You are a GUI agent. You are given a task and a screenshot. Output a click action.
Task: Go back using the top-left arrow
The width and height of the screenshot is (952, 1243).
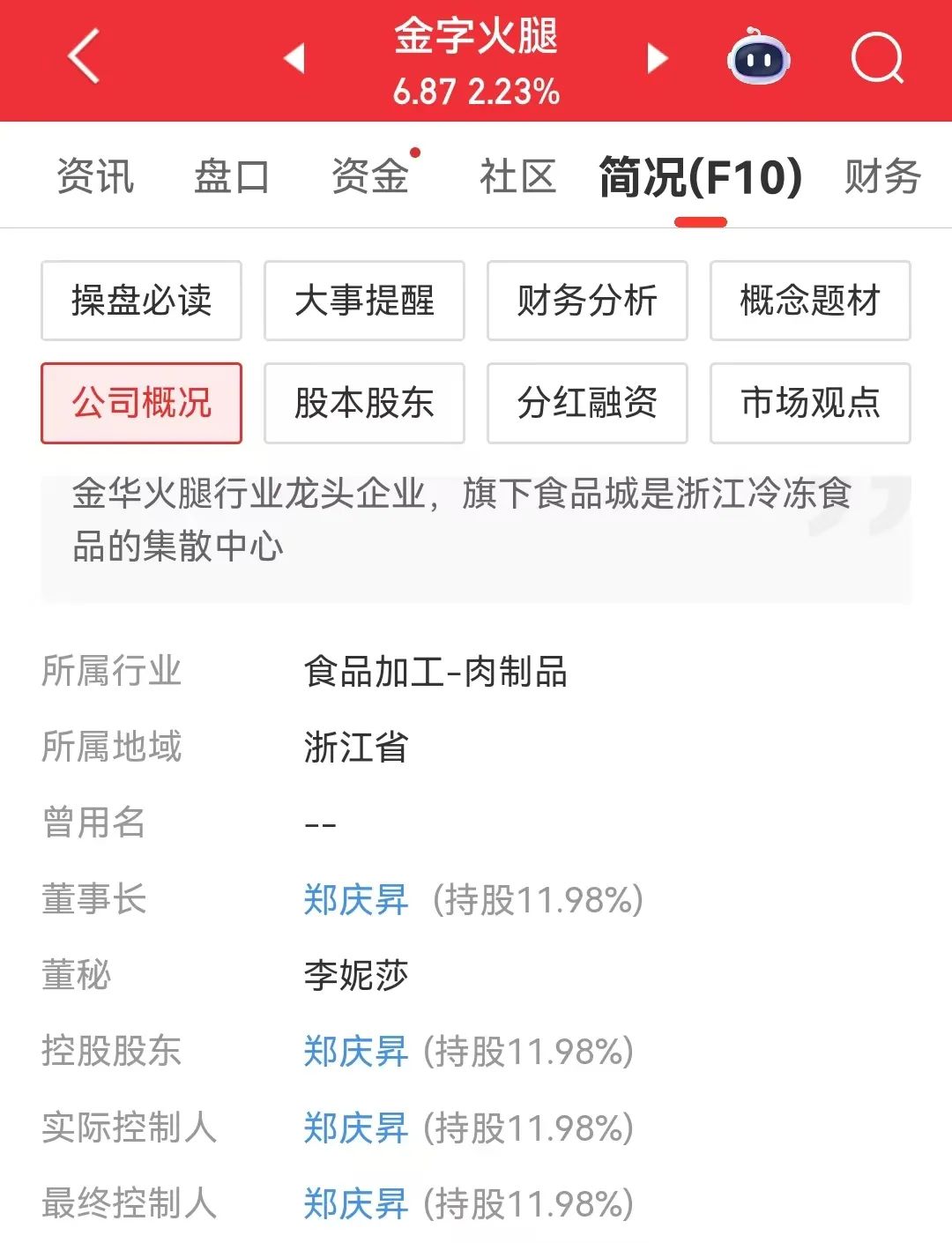click(84, 56)
